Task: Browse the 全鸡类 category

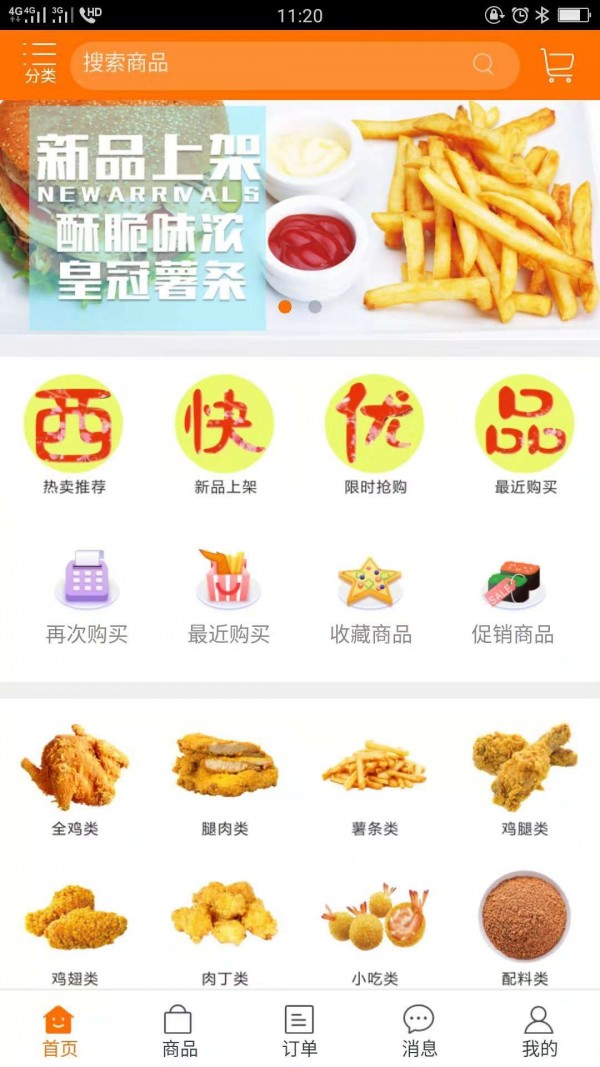Action: [75, 780]
